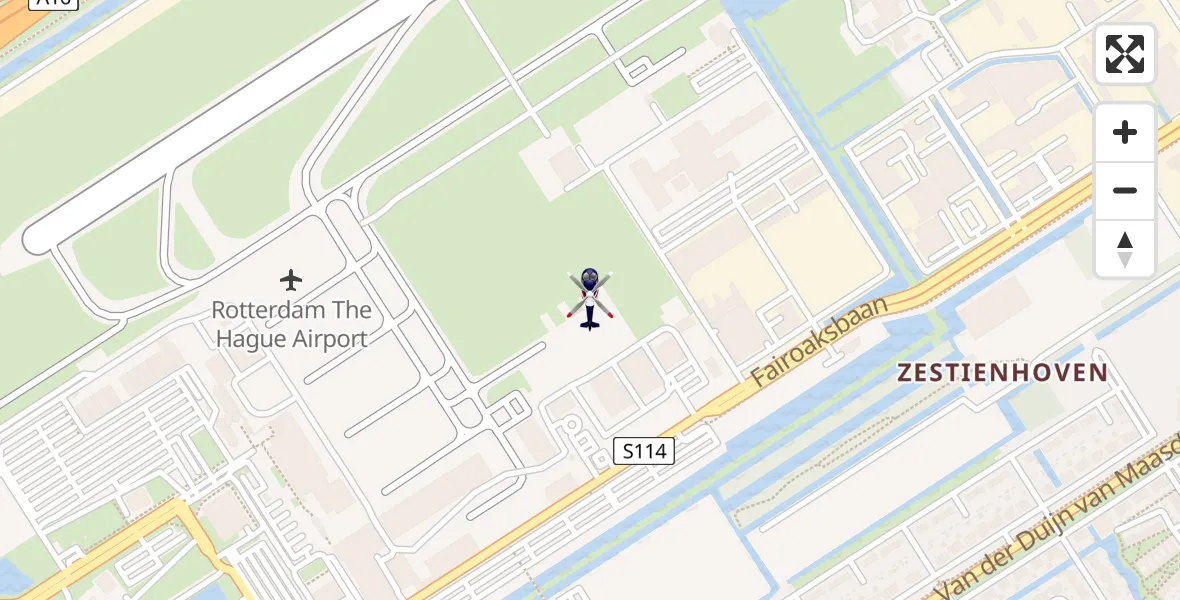Zoom out of the map
This screenshot has width=1180, height=600.
click(1125, 190)
